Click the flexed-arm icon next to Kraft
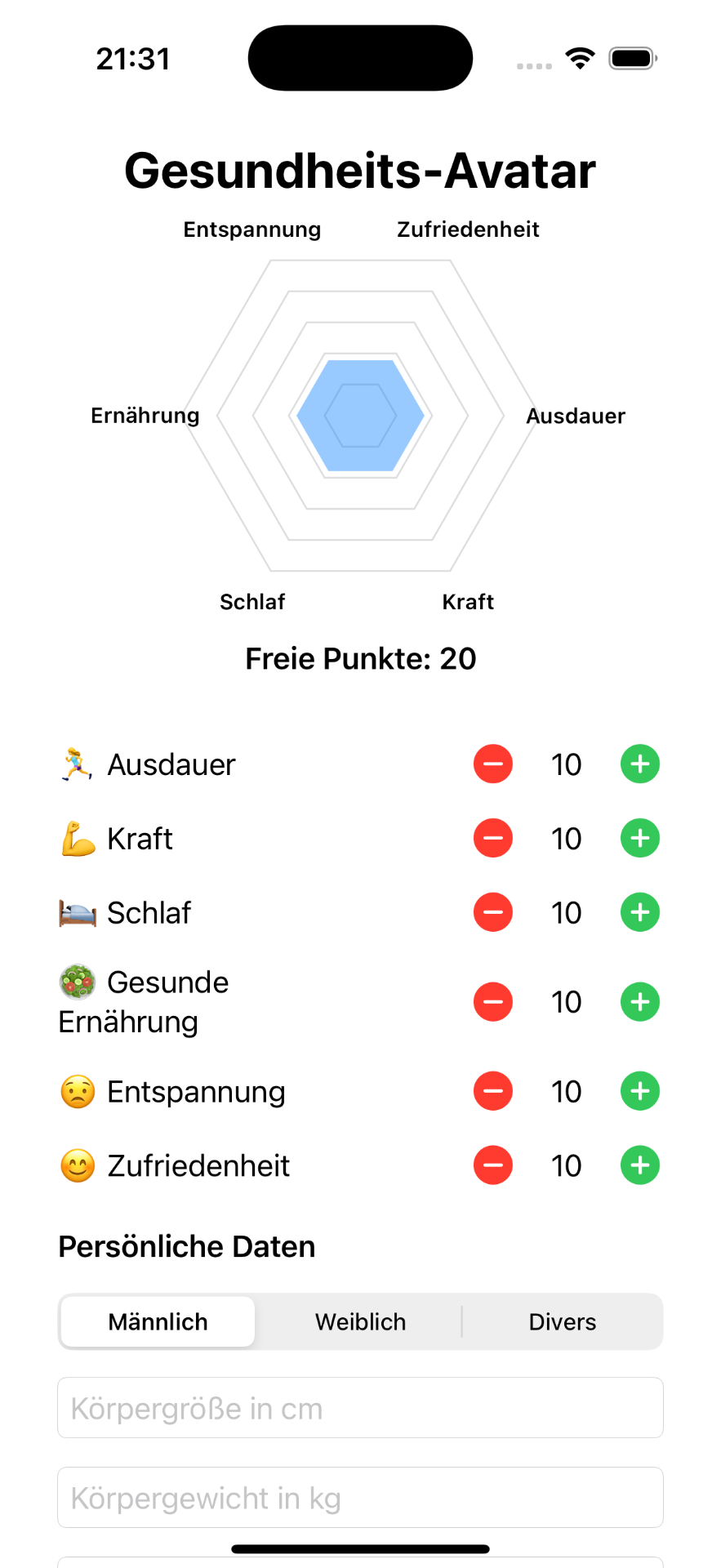This screenshot has width=721, height=1568. tap(78, 838)
